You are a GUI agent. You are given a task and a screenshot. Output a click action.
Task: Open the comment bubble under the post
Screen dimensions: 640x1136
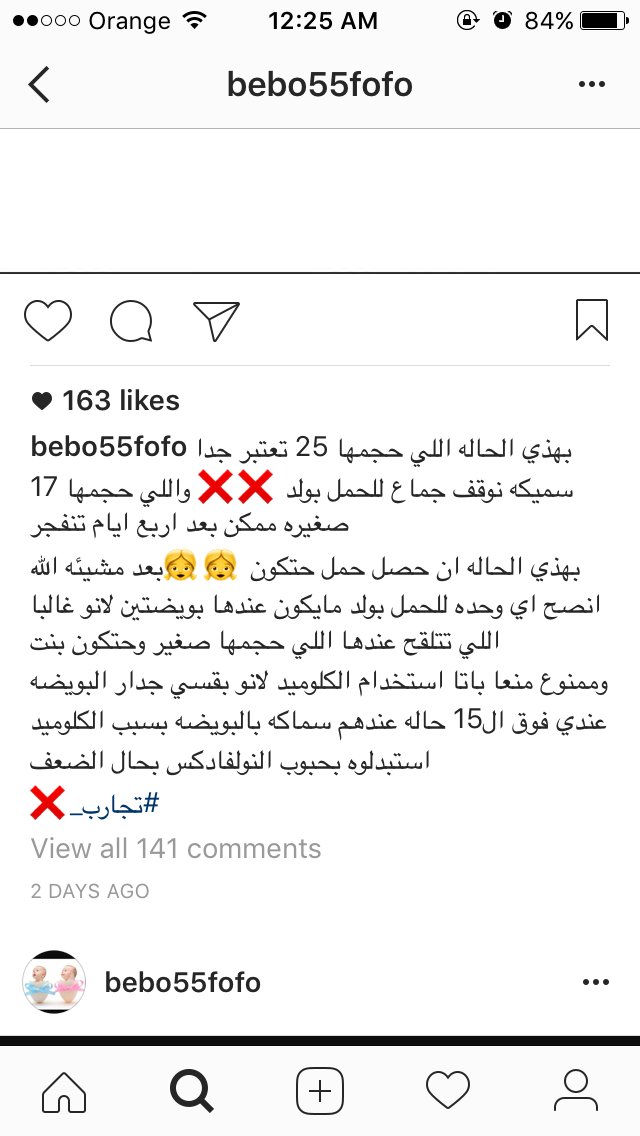(131, 320)
